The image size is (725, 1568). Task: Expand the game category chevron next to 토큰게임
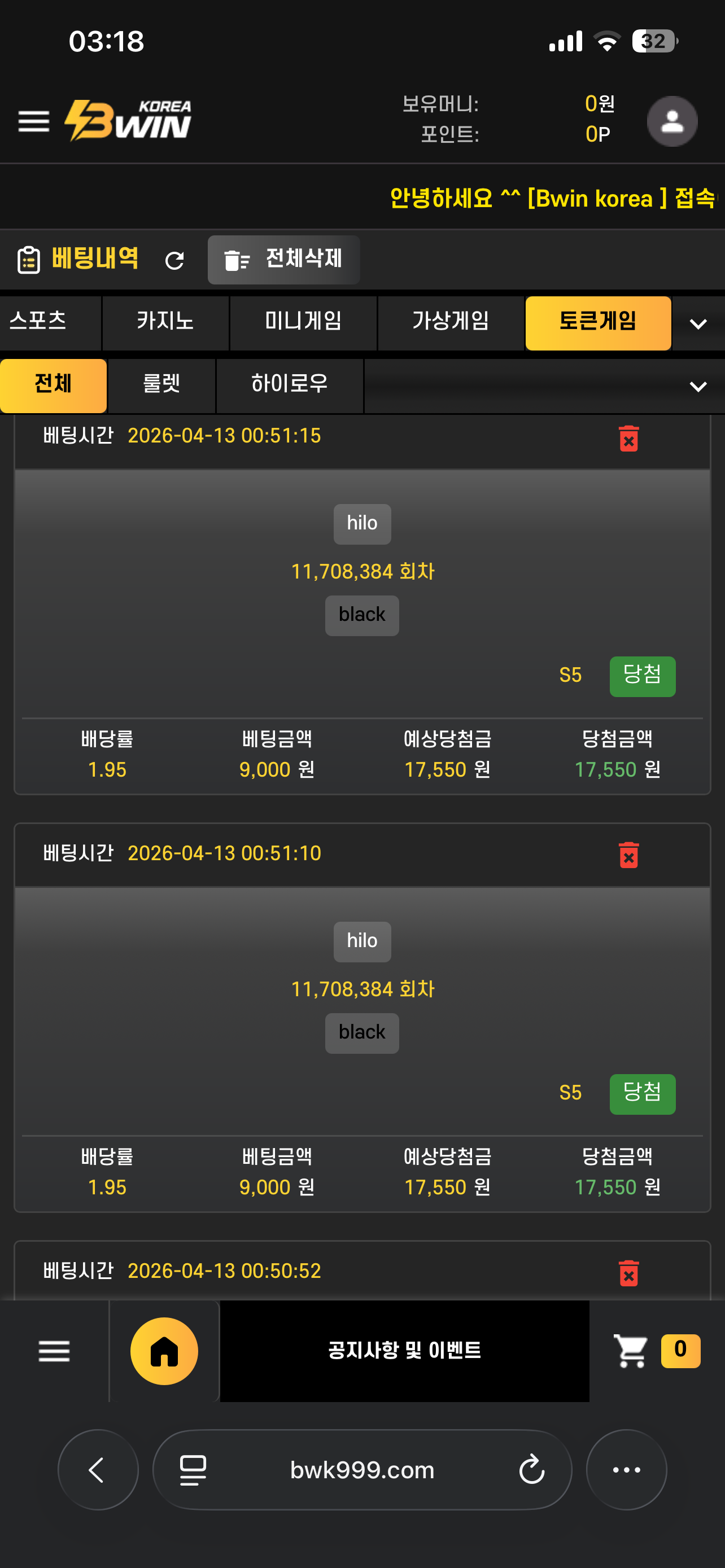pos(698,324)
